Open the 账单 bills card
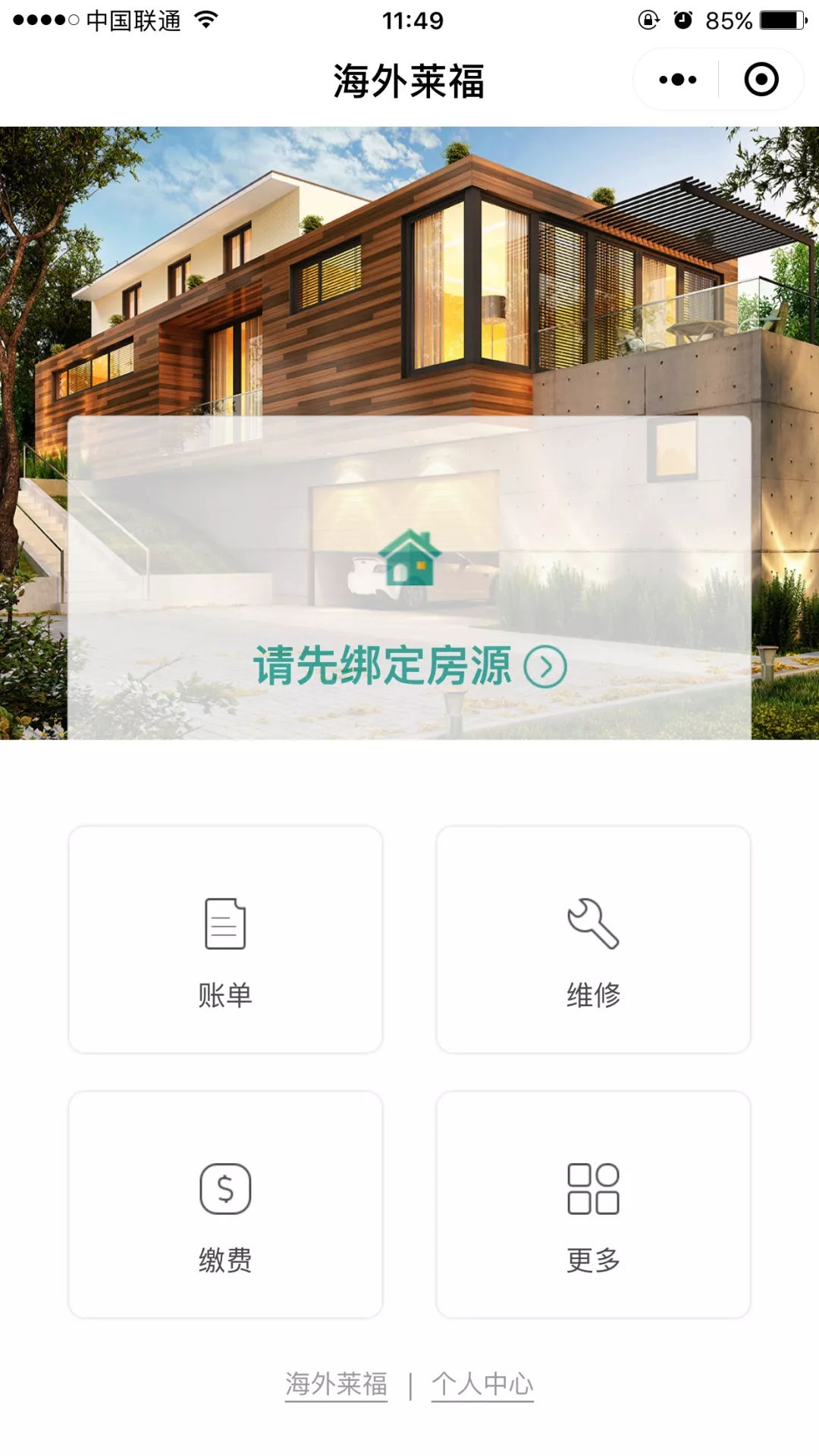The width and height of the screenshot is (819, 1456). click(x=225, y=940)
